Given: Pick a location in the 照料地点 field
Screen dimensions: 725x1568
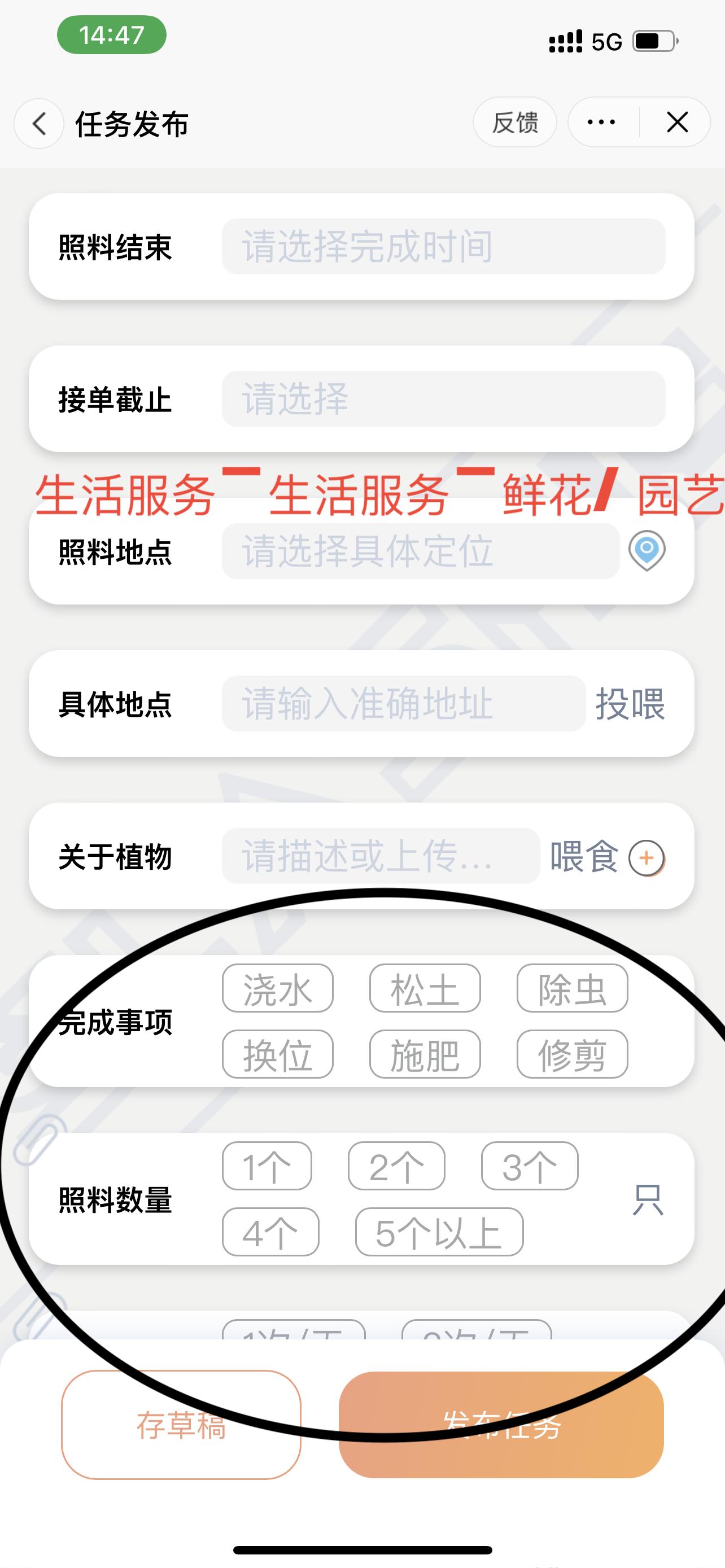Looking at the screenshot, I should (420, 551).
